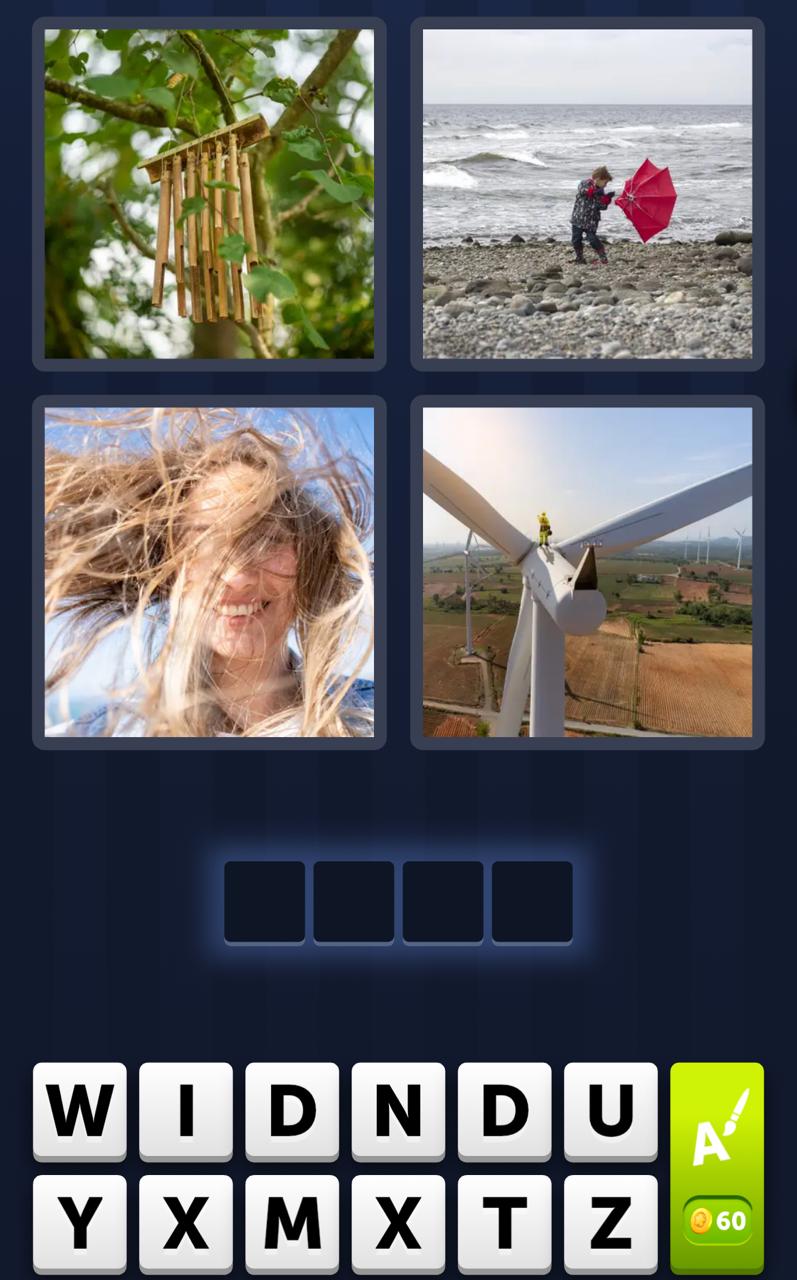
Task: View the wind chimes photo
Action: pyautogui.click(x=208, y=193)
